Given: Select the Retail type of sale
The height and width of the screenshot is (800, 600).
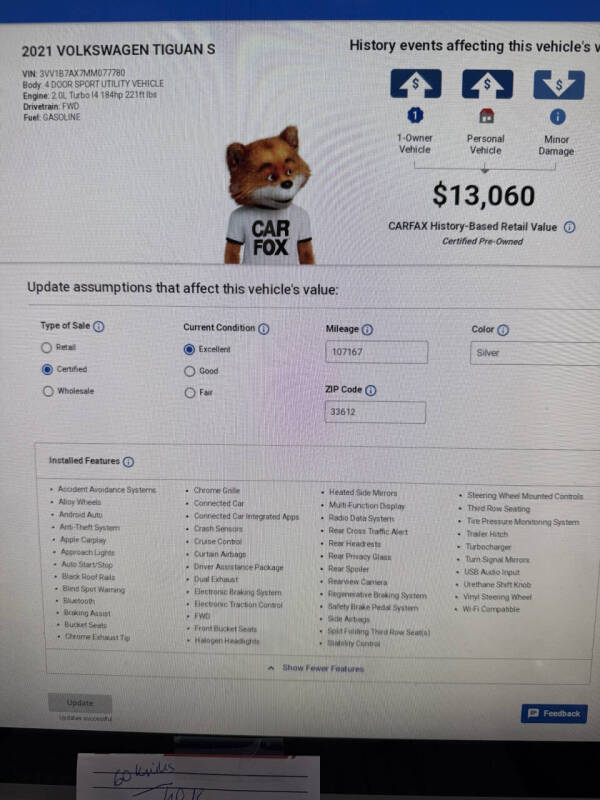Looking at the screenshot, I should (x=46, y=347).
